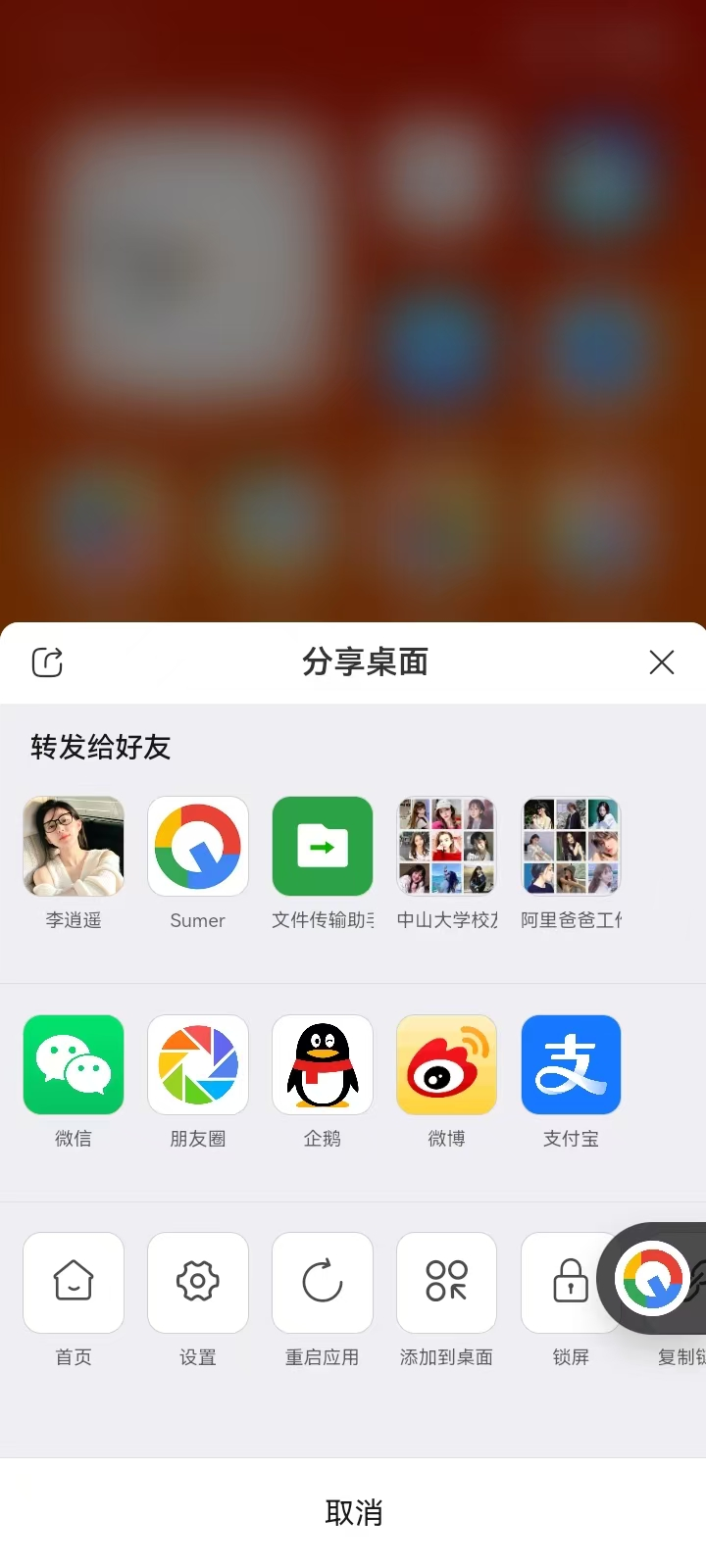Forward to the 阿里爸爸 group chat
This screenshot has height=1568, width=706.
tap(571, 847)
